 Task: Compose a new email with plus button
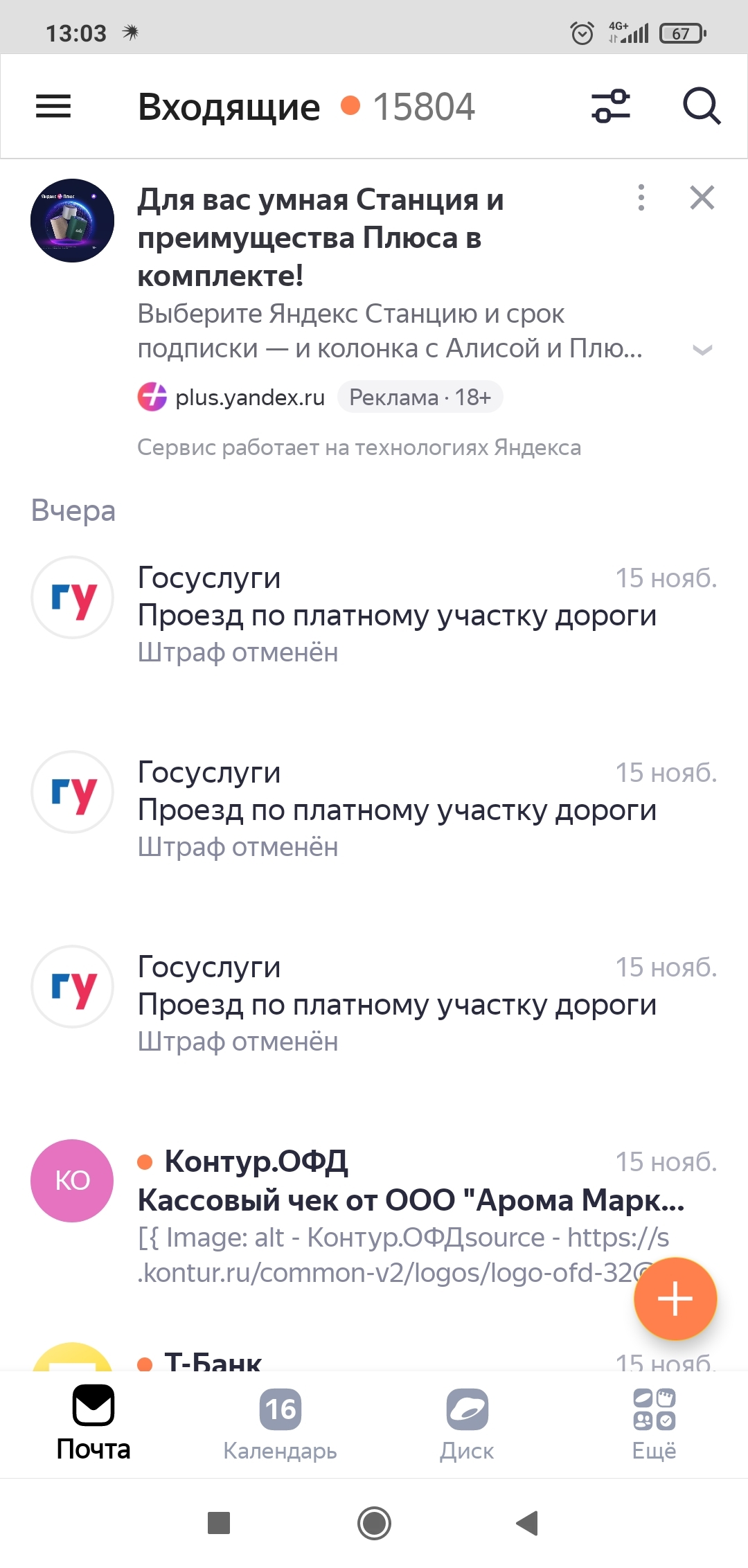click(675, 1299)
